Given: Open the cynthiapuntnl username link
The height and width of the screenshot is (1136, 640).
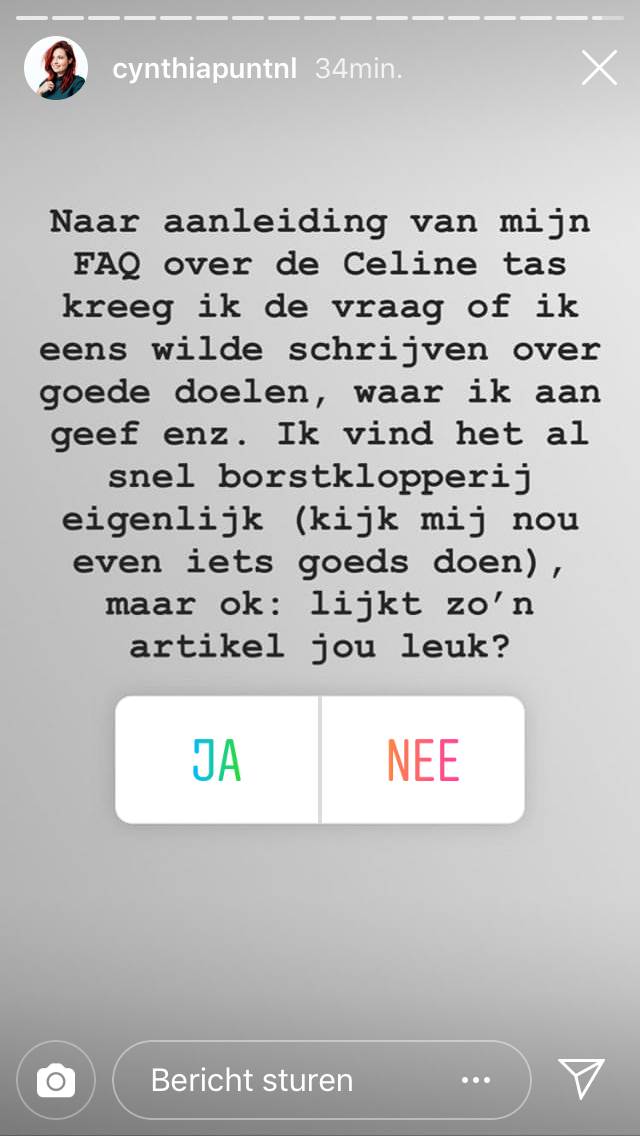Looking at the screenshot, I should pos(204,69).
